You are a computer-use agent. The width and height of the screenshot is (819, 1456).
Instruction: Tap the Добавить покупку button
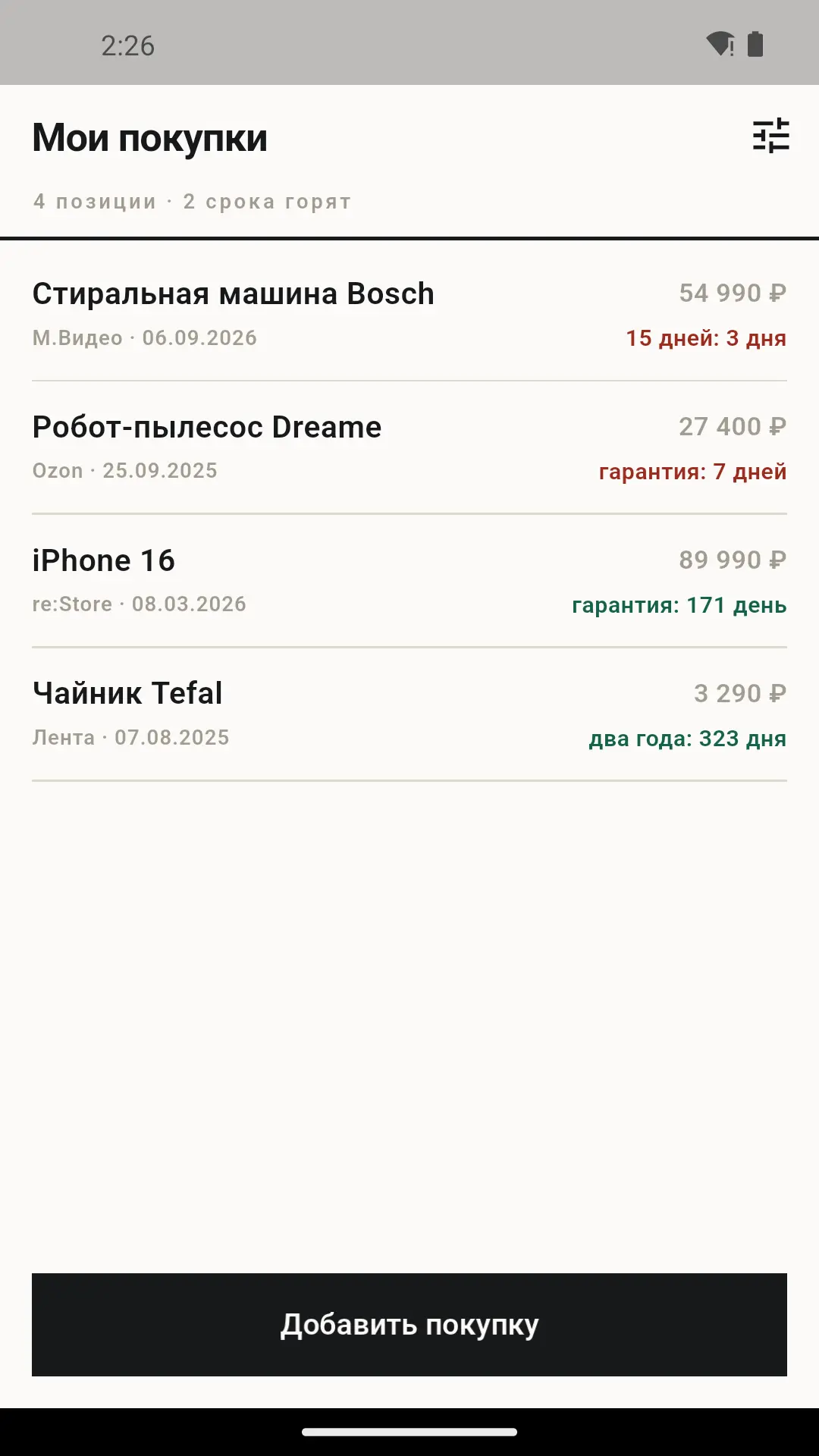[x=409, y=1324]
